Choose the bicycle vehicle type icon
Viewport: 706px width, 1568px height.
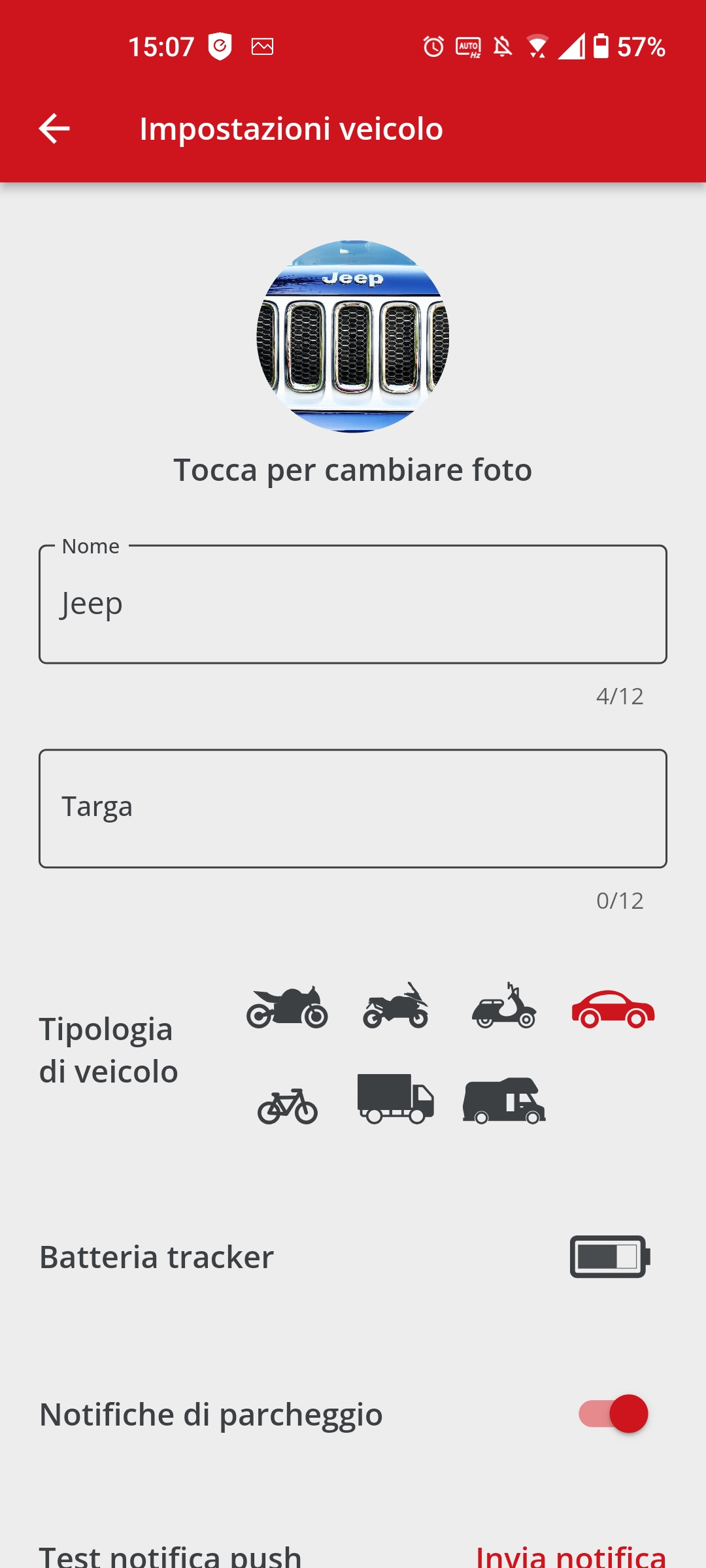288,1104
